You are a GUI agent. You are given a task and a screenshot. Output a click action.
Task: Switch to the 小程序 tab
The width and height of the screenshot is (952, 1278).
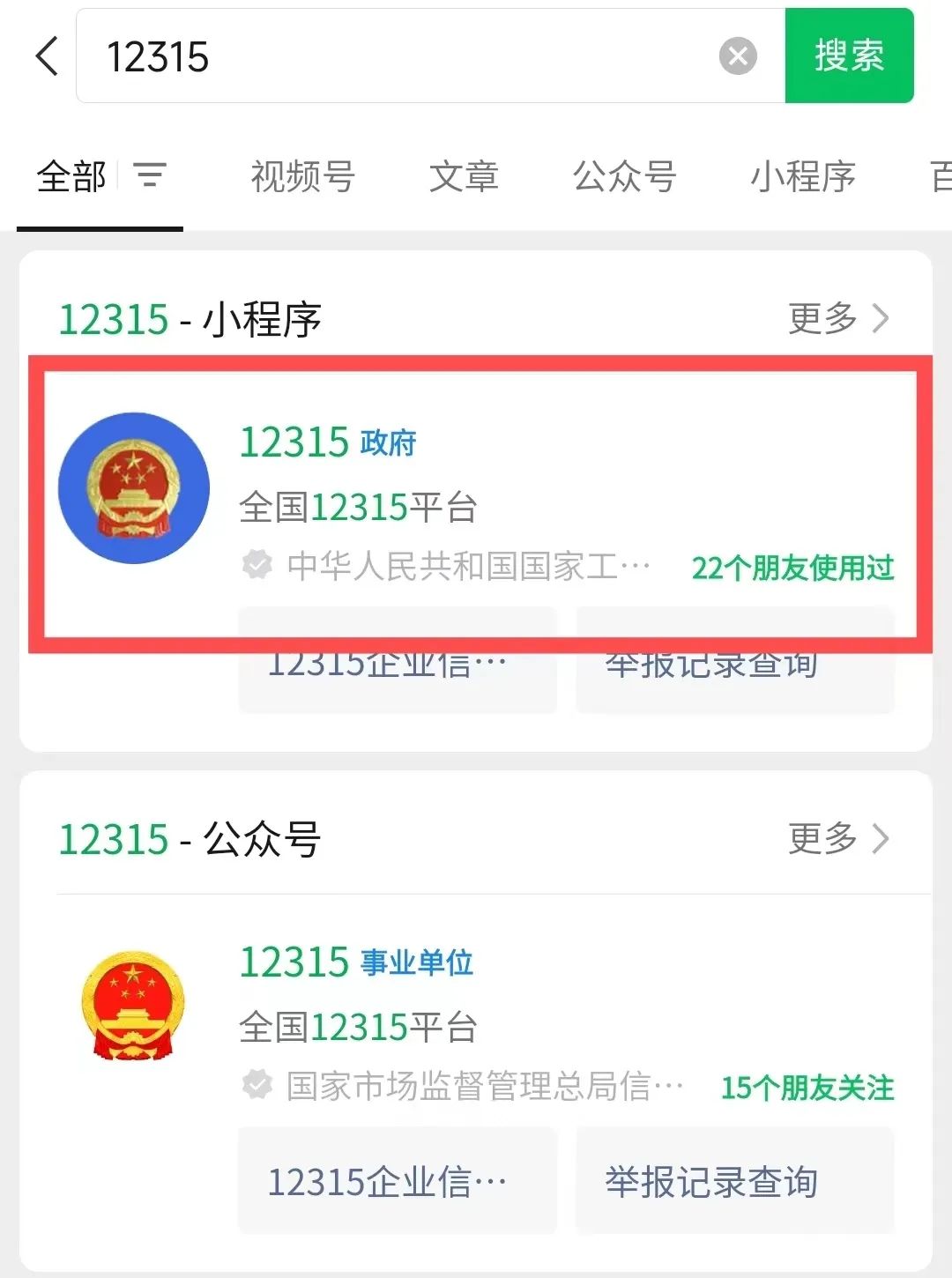pos(803,176)
